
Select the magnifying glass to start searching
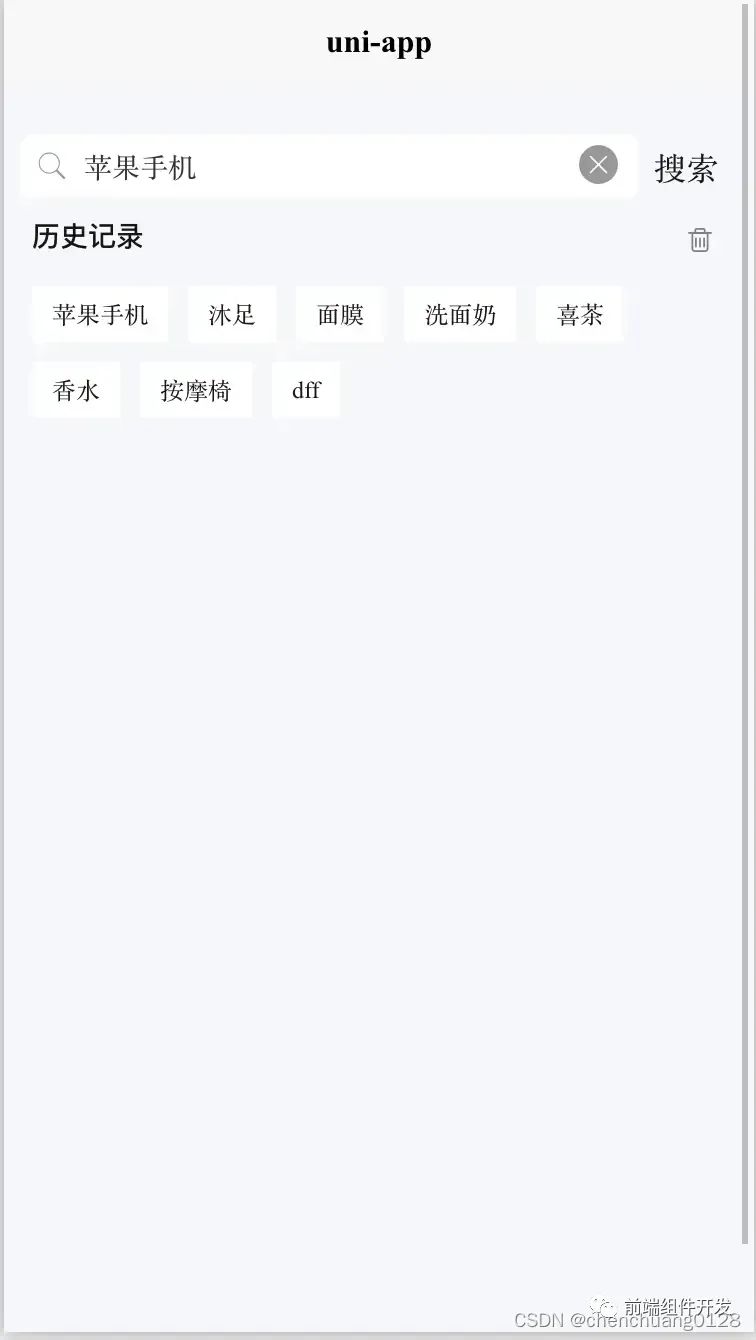click(51, 165)
